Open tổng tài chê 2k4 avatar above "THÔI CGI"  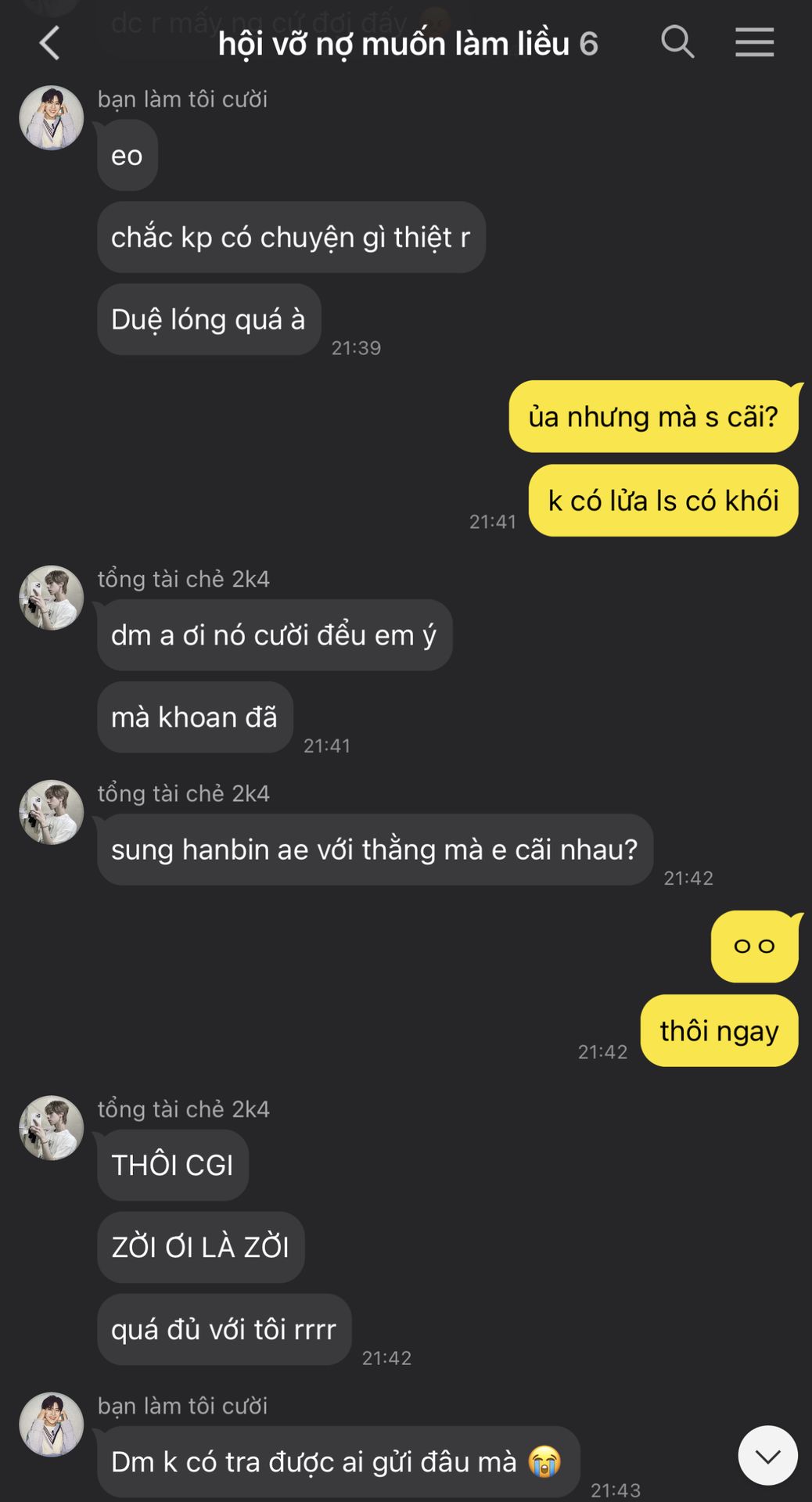52,1127
